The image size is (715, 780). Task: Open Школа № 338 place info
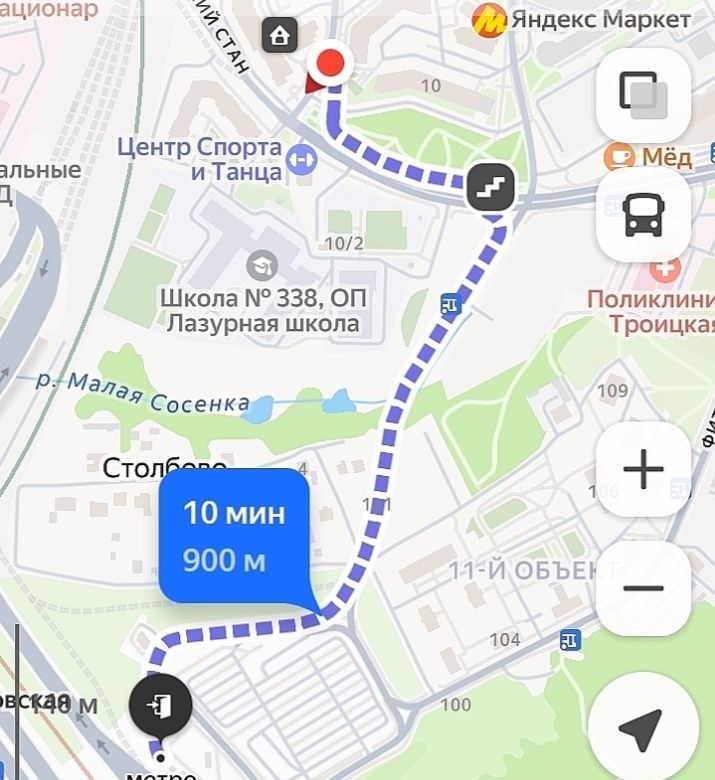262,266
